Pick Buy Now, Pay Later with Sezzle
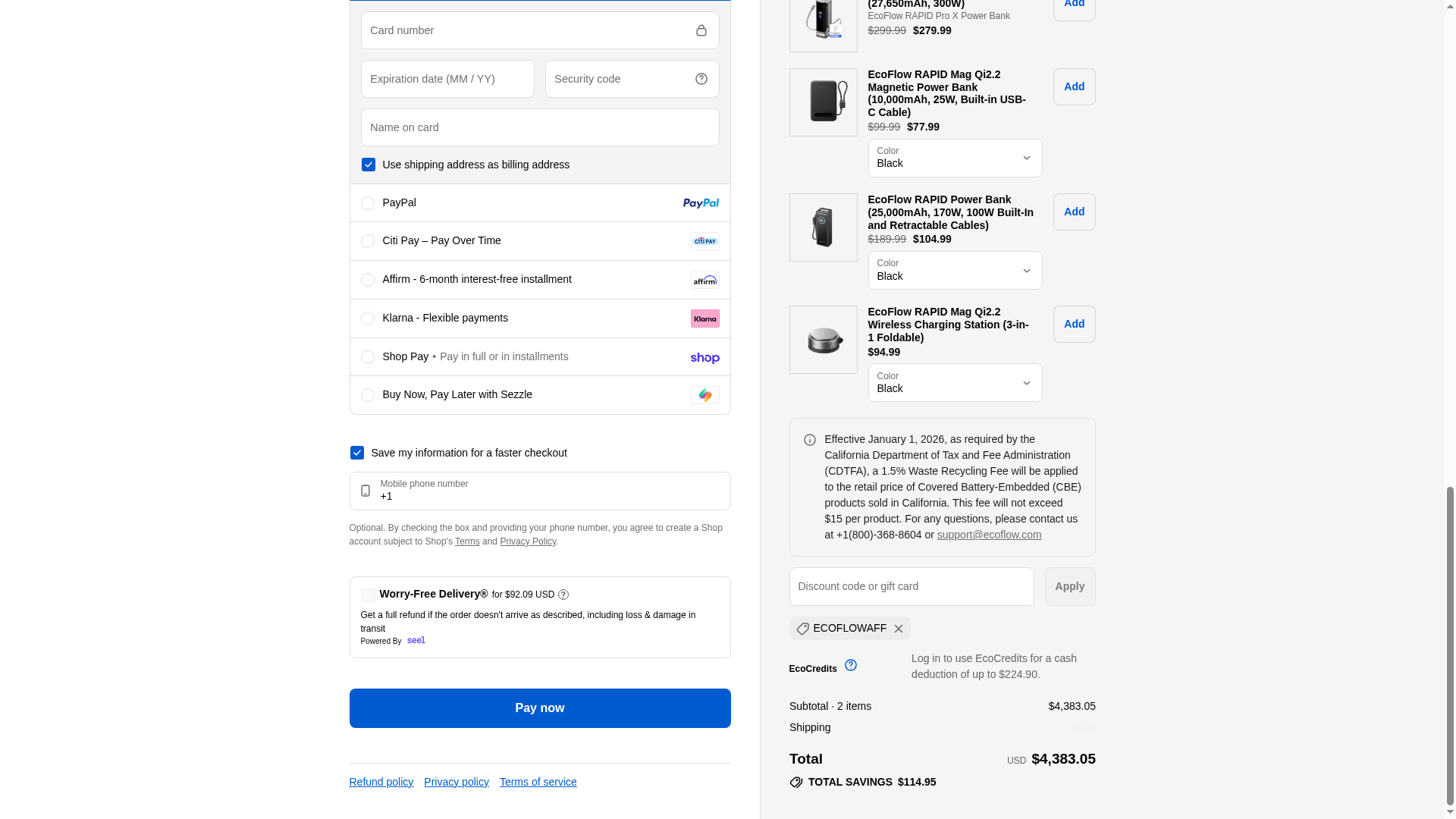This screenshot has height=819, width=1456. pos(368,395)
